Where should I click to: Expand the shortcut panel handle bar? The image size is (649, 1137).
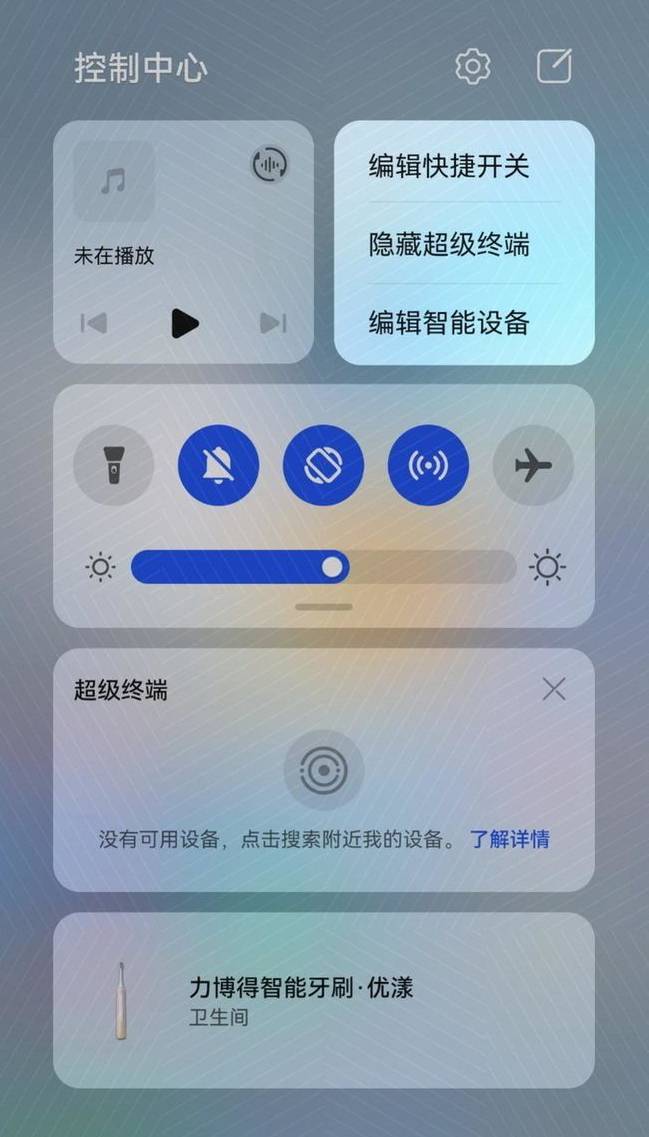323,607
